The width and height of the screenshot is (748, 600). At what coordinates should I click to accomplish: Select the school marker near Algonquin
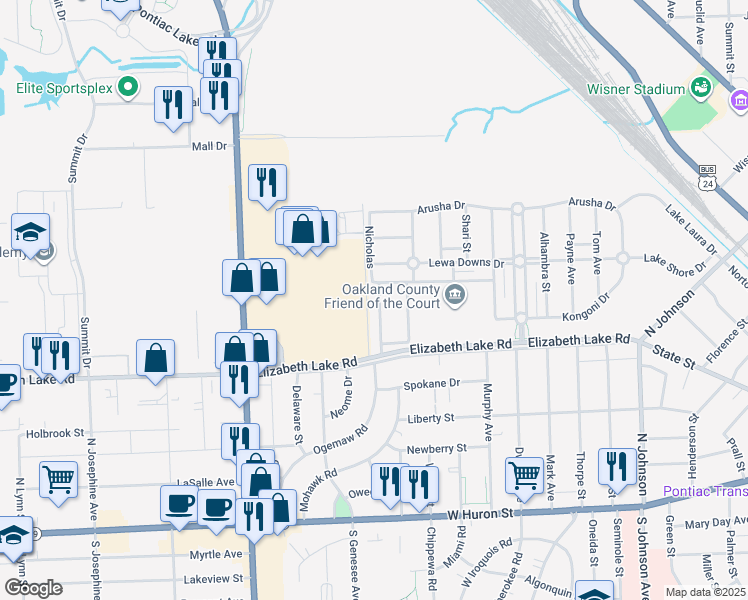coord(594,591)
